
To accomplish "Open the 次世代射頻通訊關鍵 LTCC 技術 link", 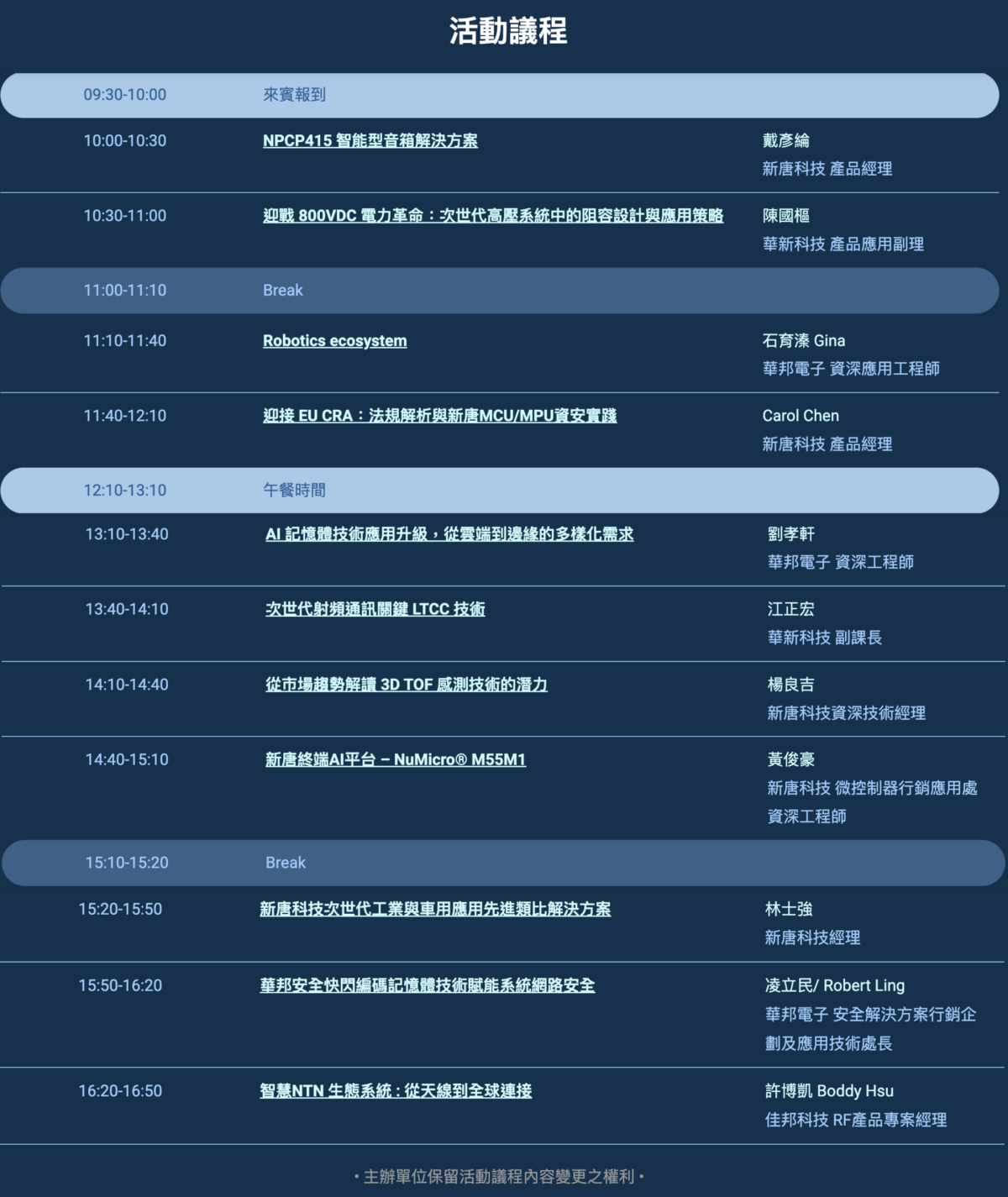I will [x=375, y=610].
